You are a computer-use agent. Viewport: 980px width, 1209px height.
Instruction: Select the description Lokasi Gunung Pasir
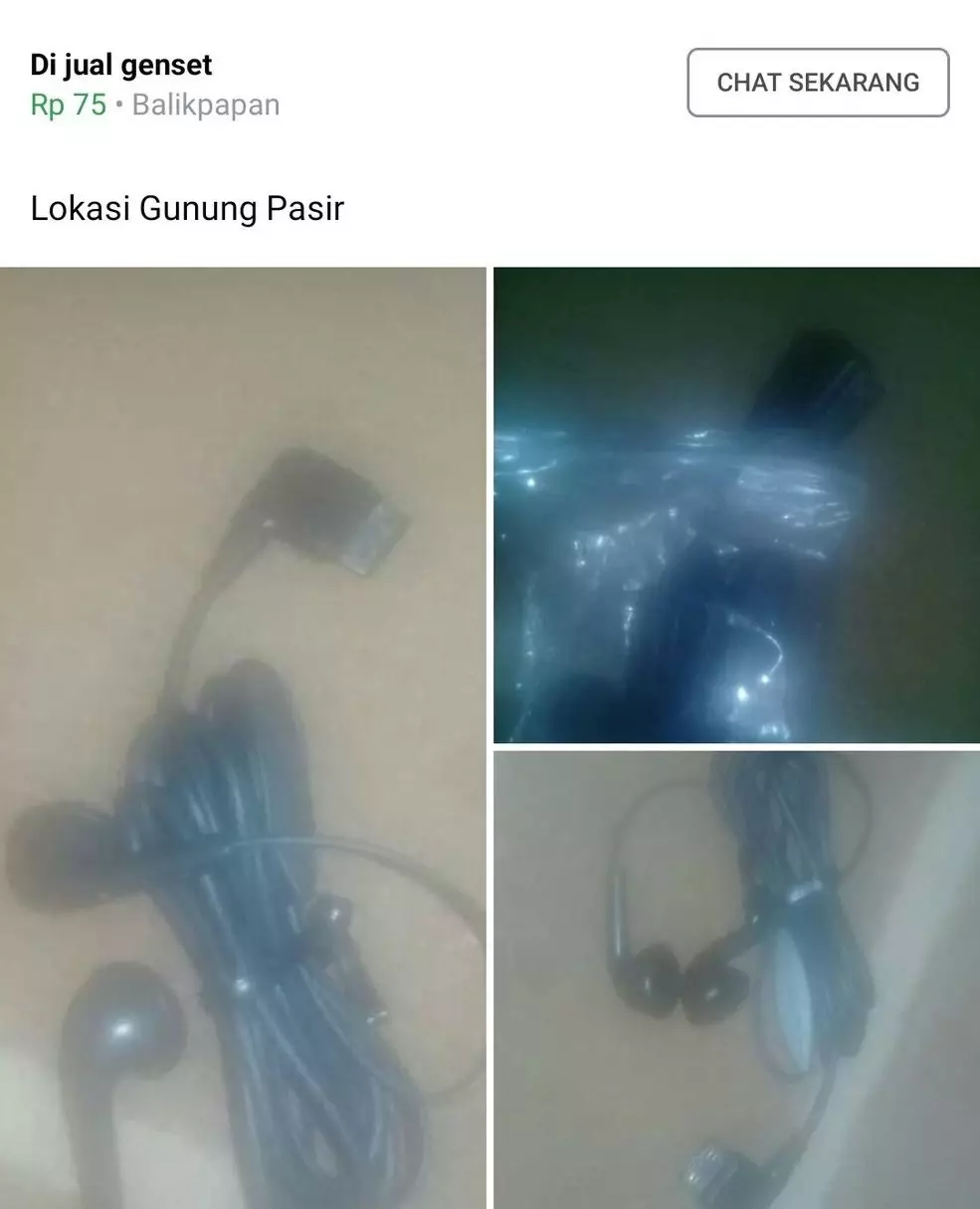tap(187, 208)
